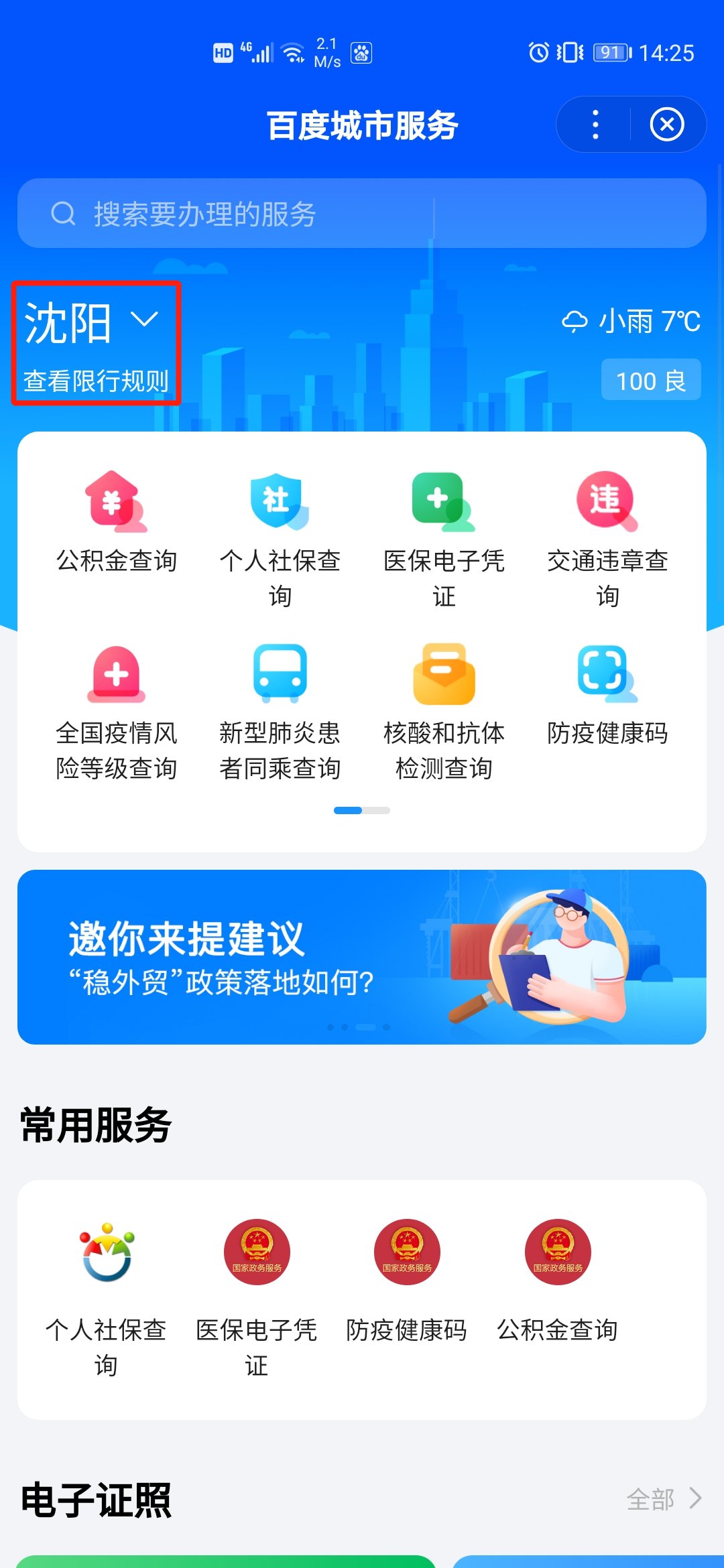The width and height of the screenshot is (724, 1568).
Task: View 全部 electronic certificates
Action: pos(664,1499)
